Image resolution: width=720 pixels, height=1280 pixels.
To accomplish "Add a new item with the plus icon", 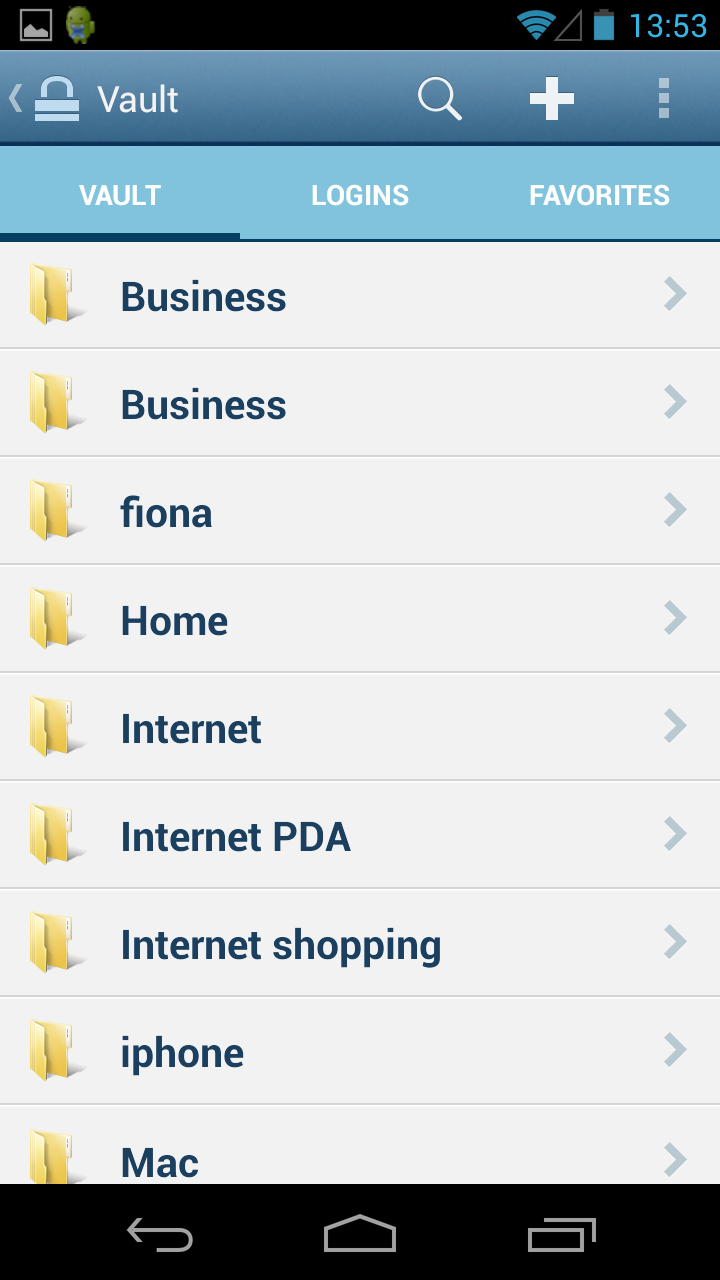I will point(552,99).
